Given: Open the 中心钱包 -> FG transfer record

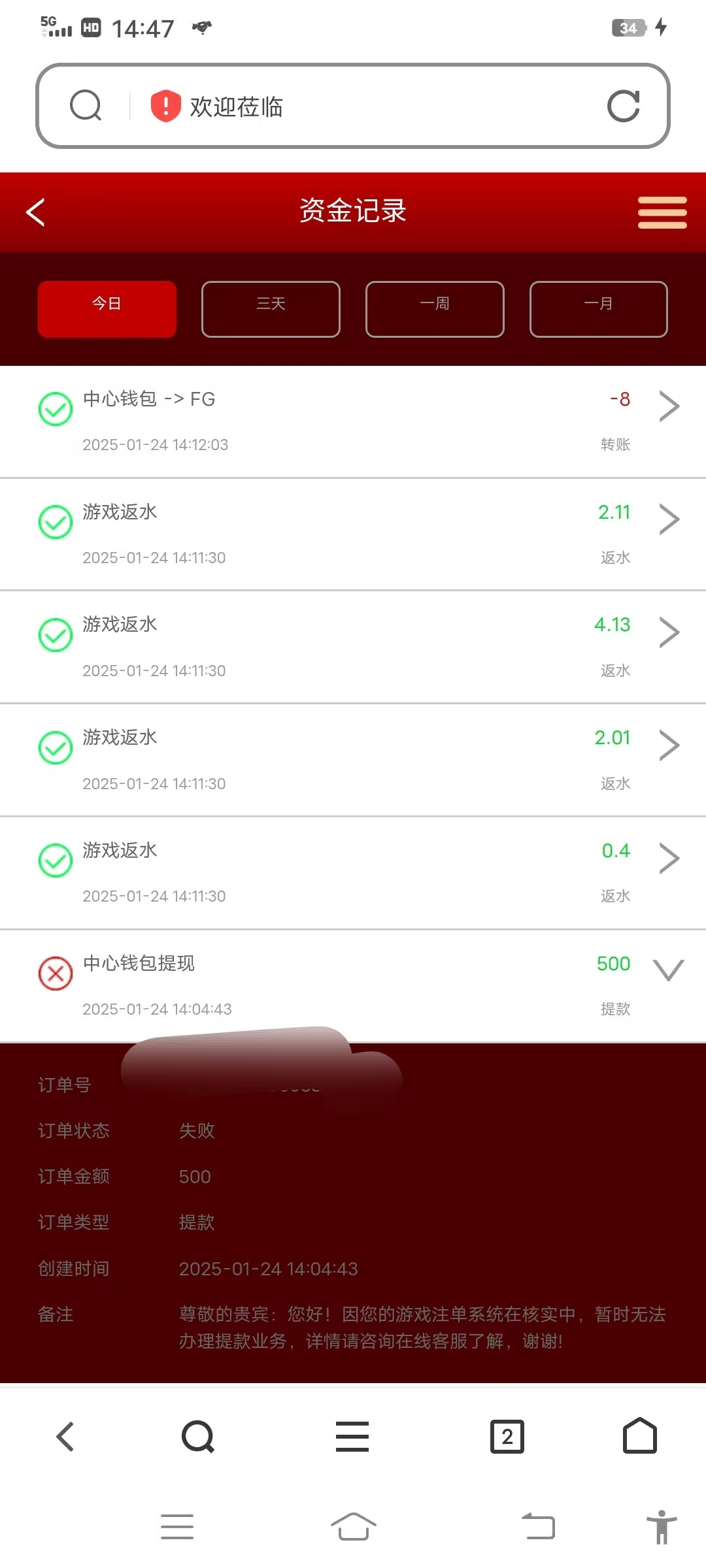Looking at the screenshot, I should (x=353, y=421).
